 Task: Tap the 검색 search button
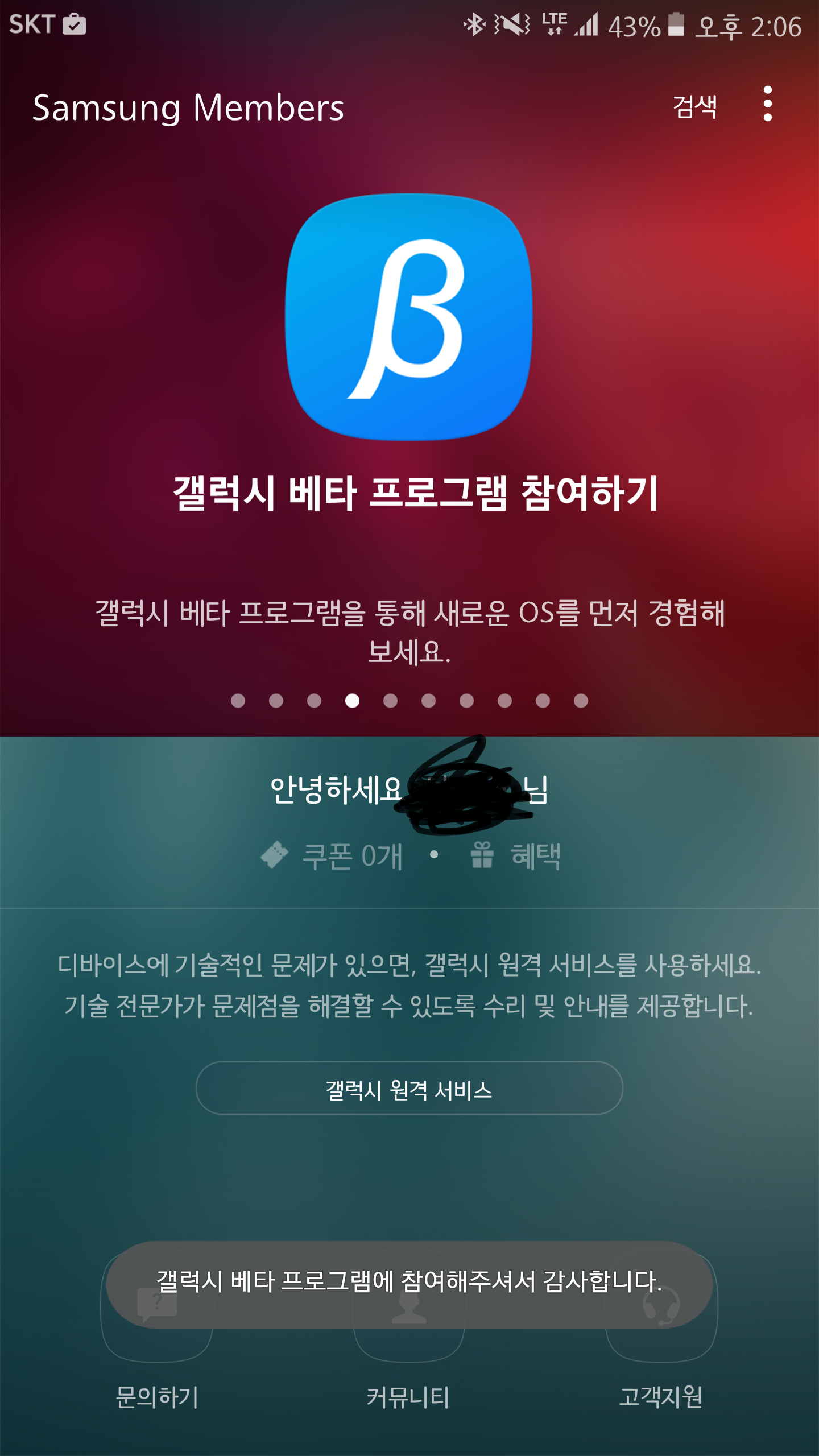[x=694, y=106]
